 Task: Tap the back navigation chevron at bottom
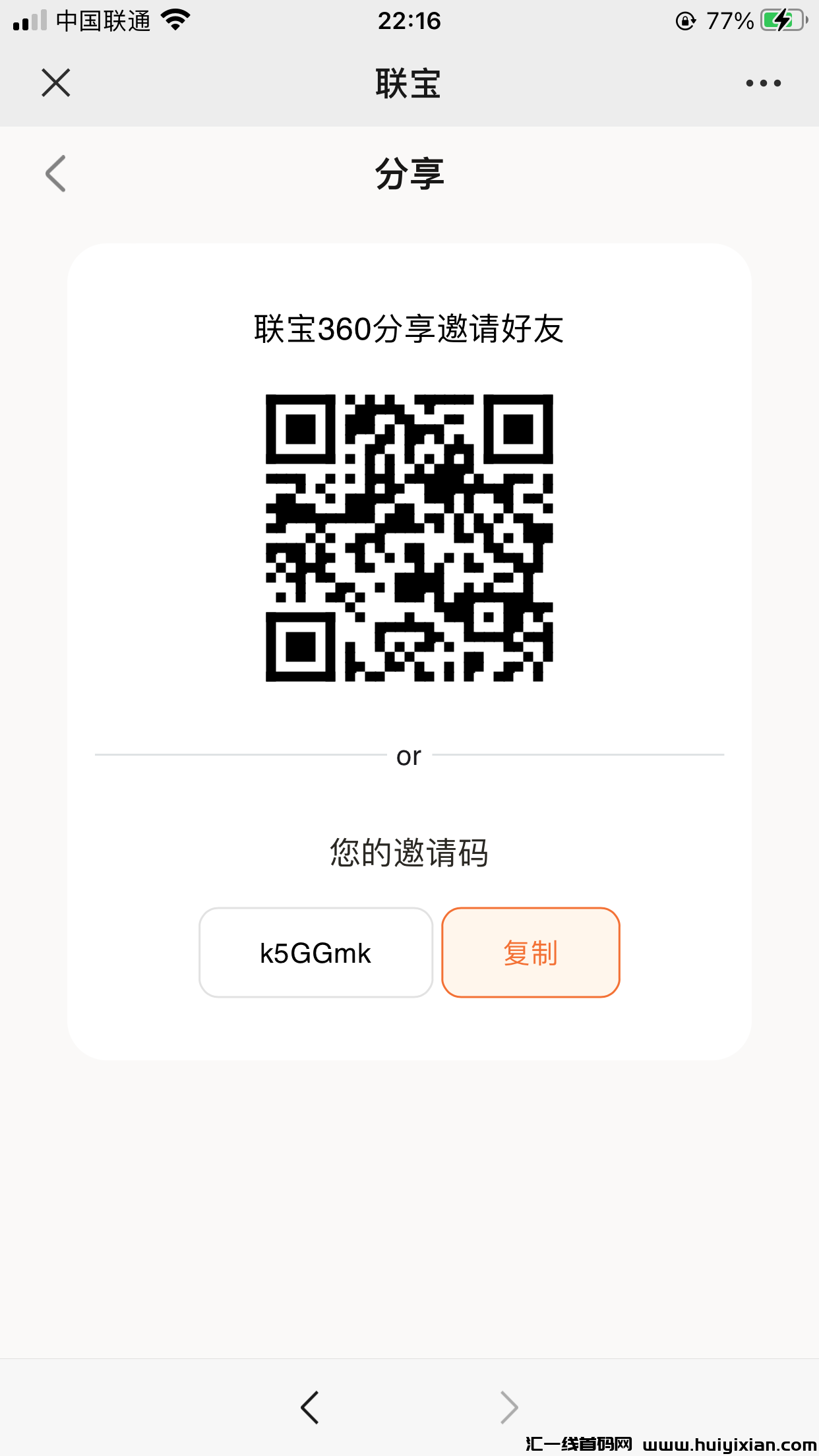pos(310,1407)
